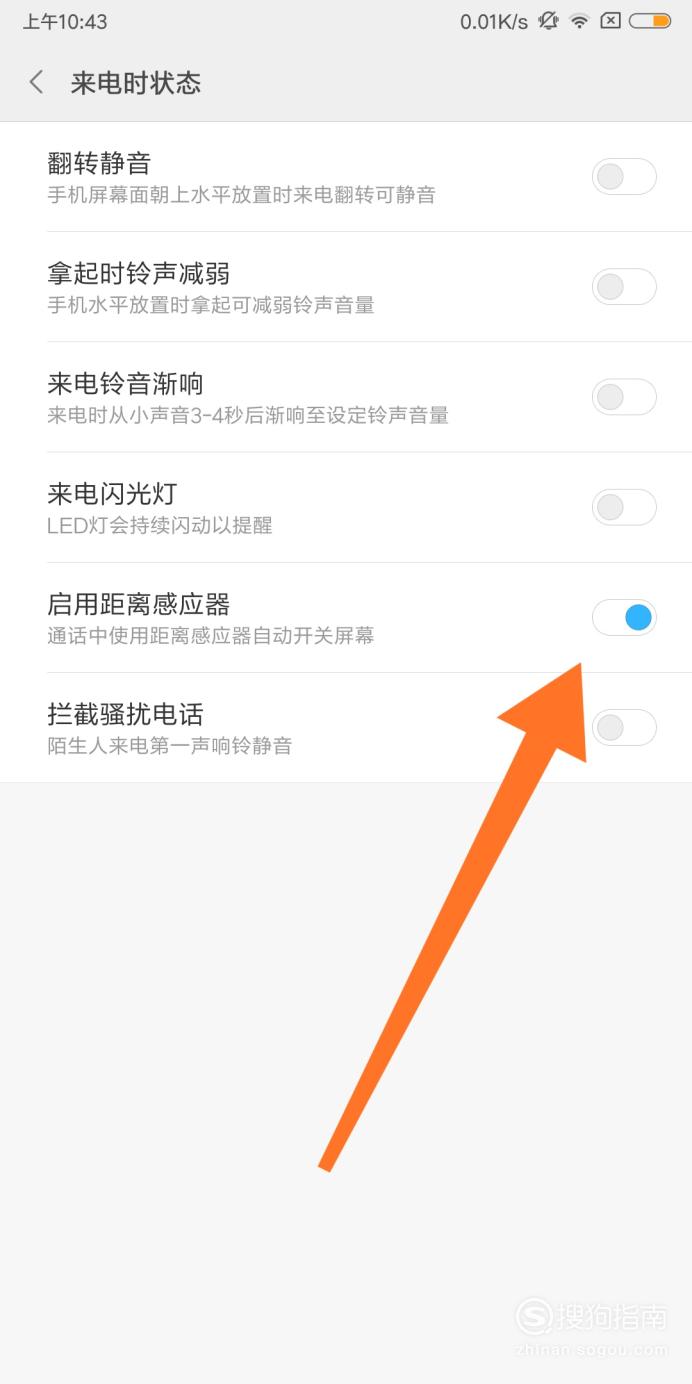
Task: Toggle 来电铃音渐响 on
Action: (624, 397)
